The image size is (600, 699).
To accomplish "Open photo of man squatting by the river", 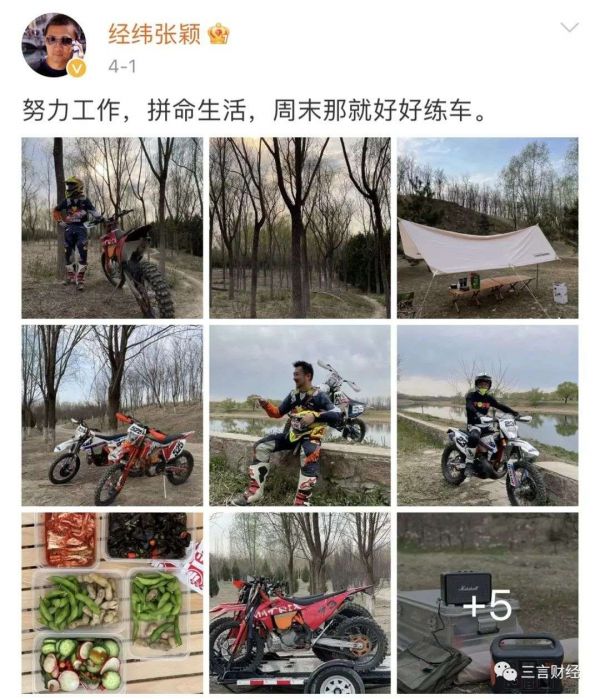I will pos(300,415).
